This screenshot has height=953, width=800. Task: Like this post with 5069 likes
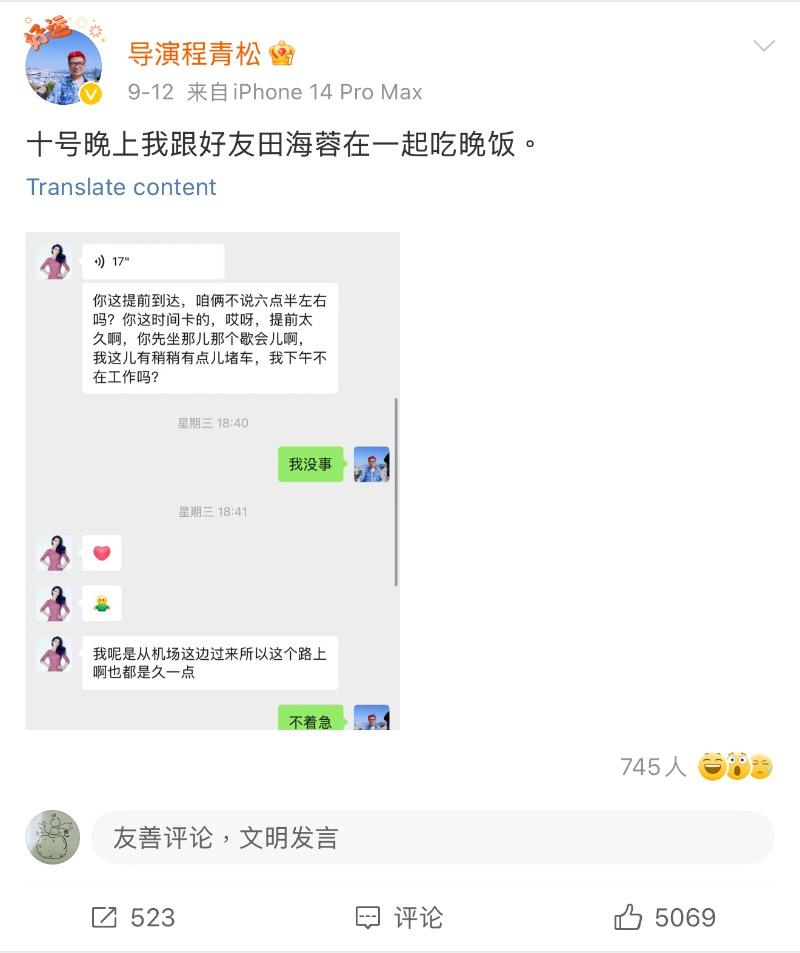(665, 917)
